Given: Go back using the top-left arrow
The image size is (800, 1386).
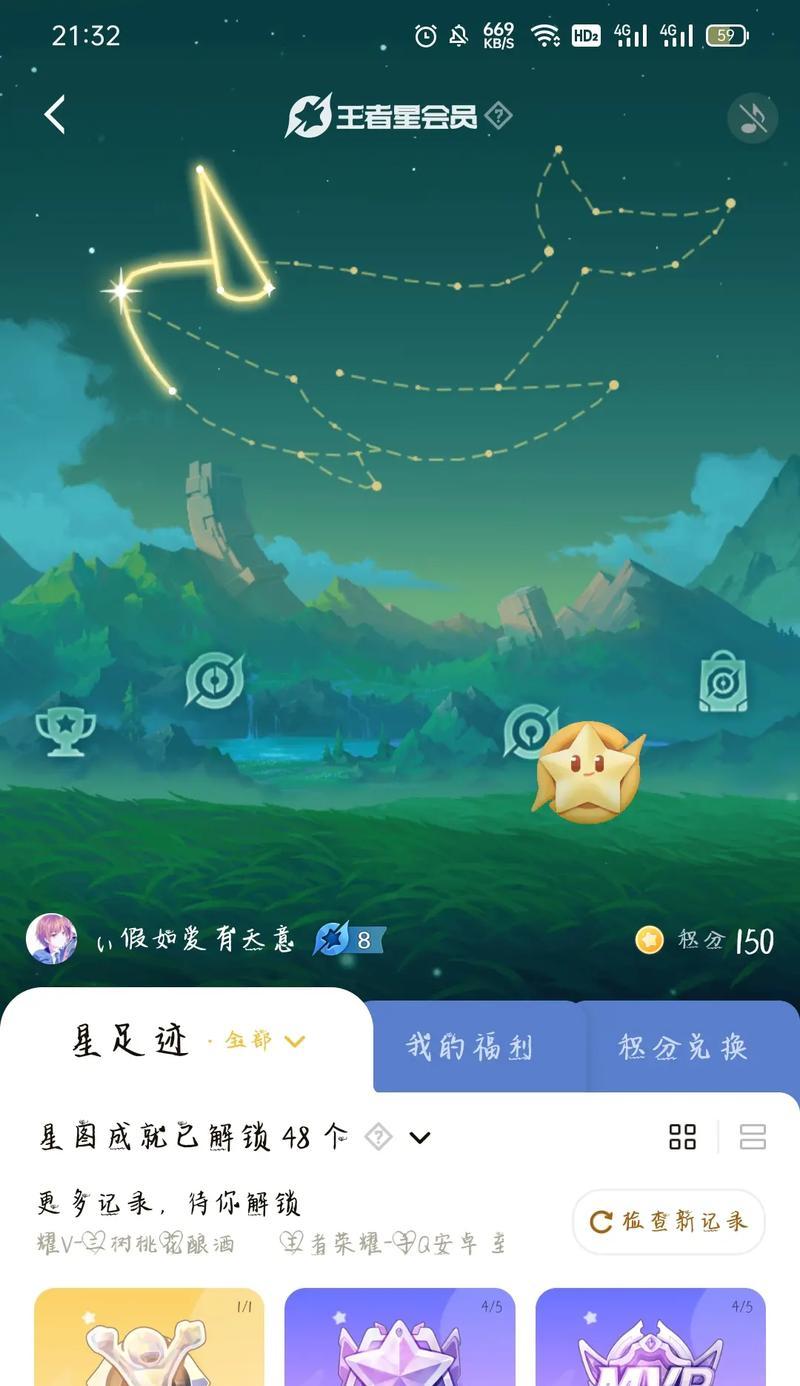Looking at the screenshot, I should click(55, 115).
